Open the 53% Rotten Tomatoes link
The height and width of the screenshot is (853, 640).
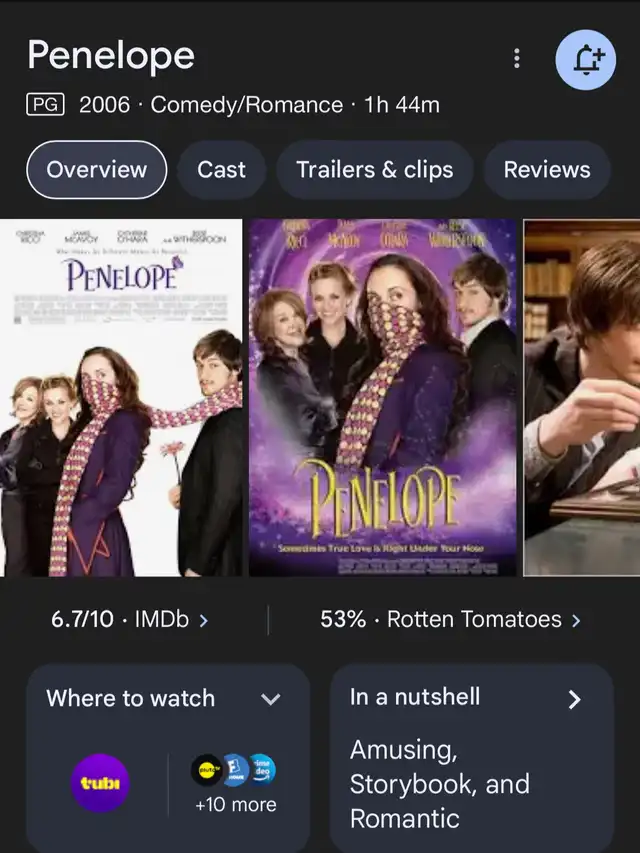pyautogui.click(x=450, y=620)
